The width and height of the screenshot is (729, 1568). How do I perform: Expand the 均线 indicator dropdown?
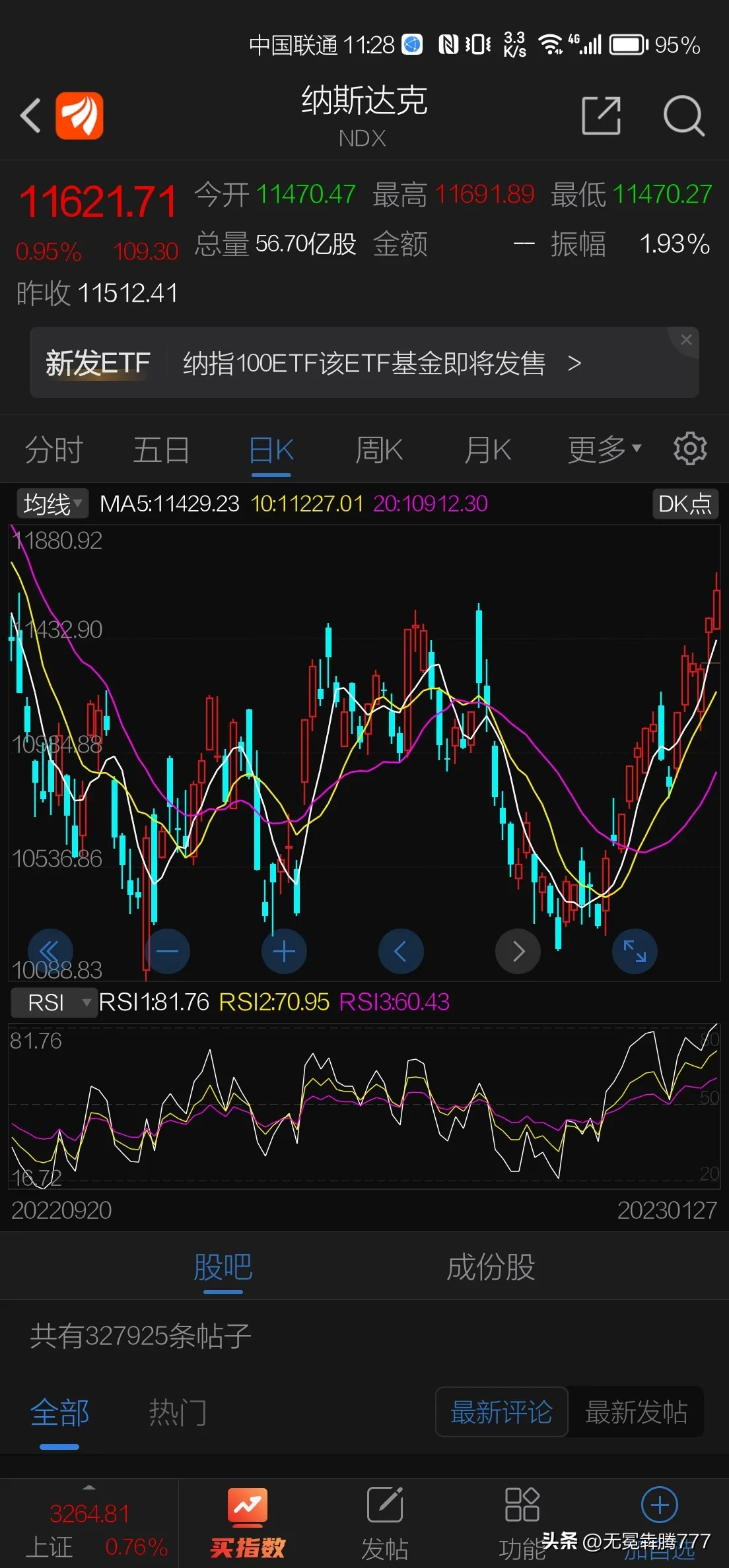coord(52,504)
